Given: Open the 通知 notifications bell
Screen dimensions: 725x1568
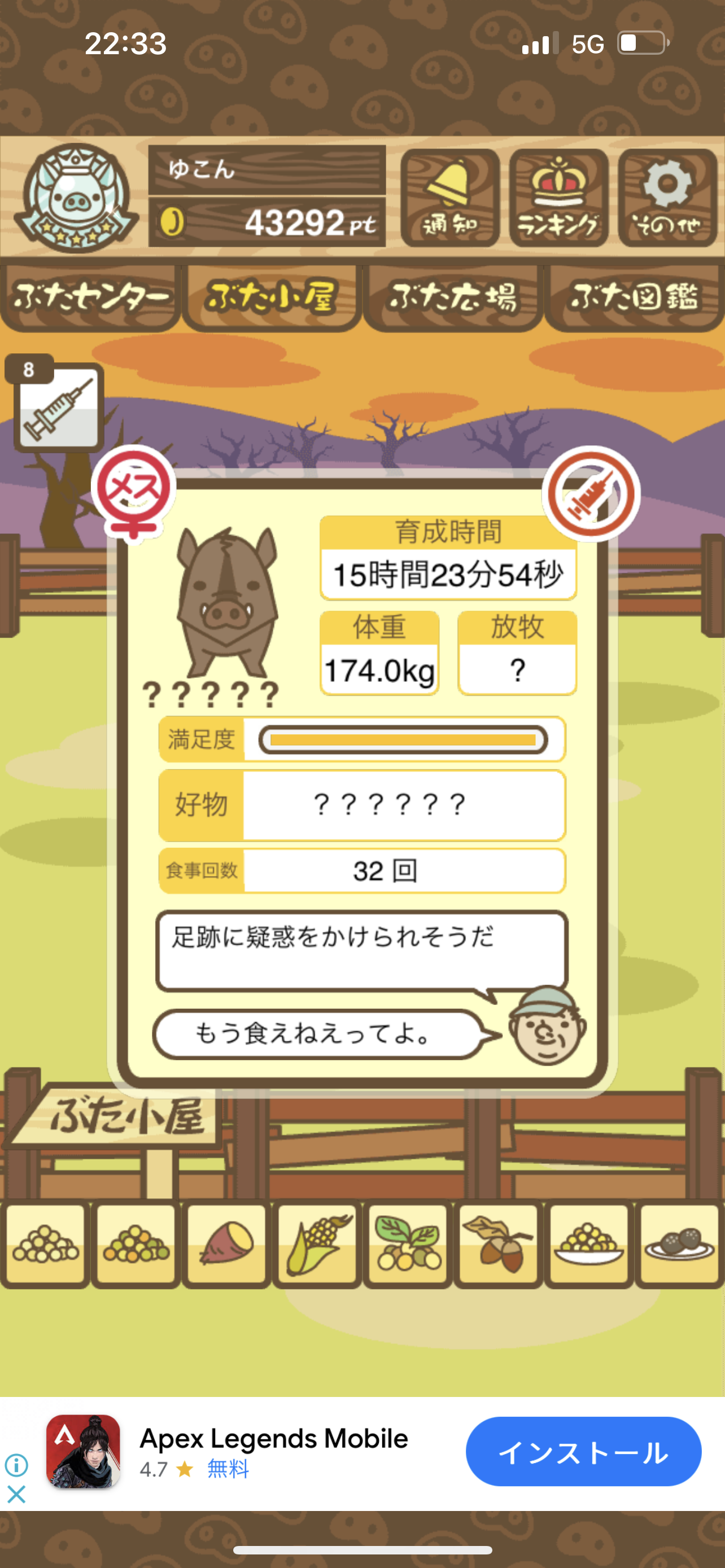Looking at the screenshot, I should tap(450, 198).
